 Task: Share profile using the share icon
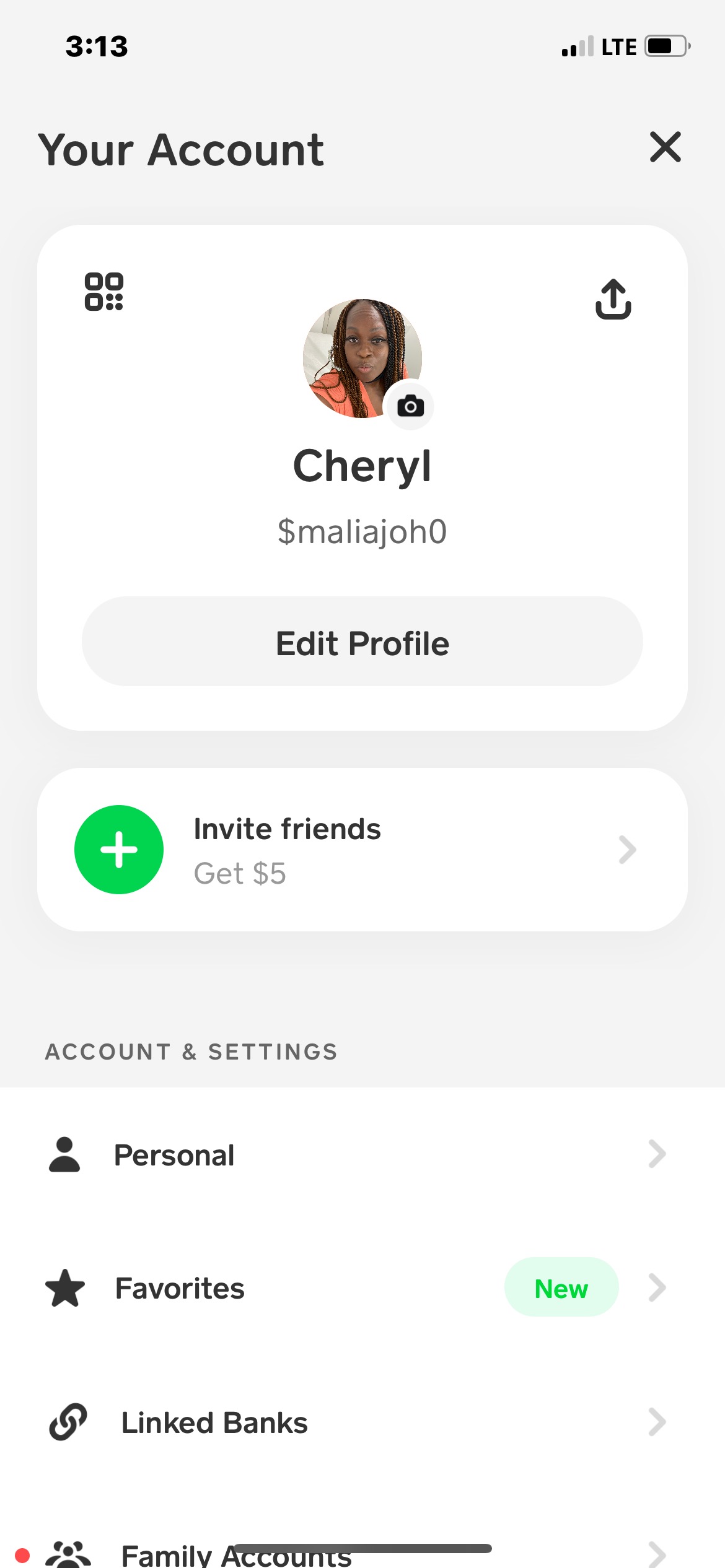pyautogui.click(x=613, y=299)
